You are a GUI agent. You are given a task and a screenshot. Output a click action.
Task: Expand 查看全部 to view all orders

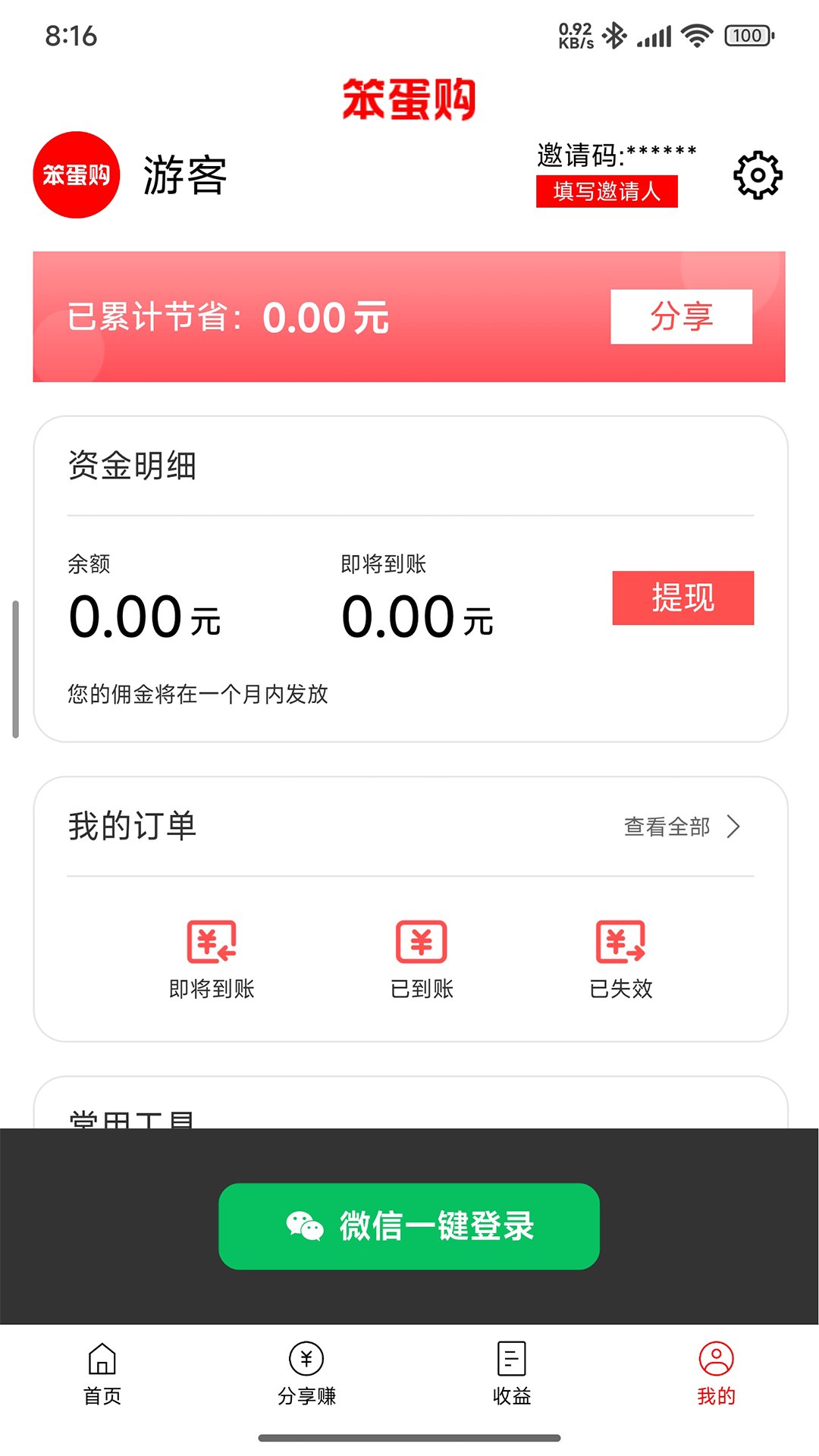tap(666, 827)
